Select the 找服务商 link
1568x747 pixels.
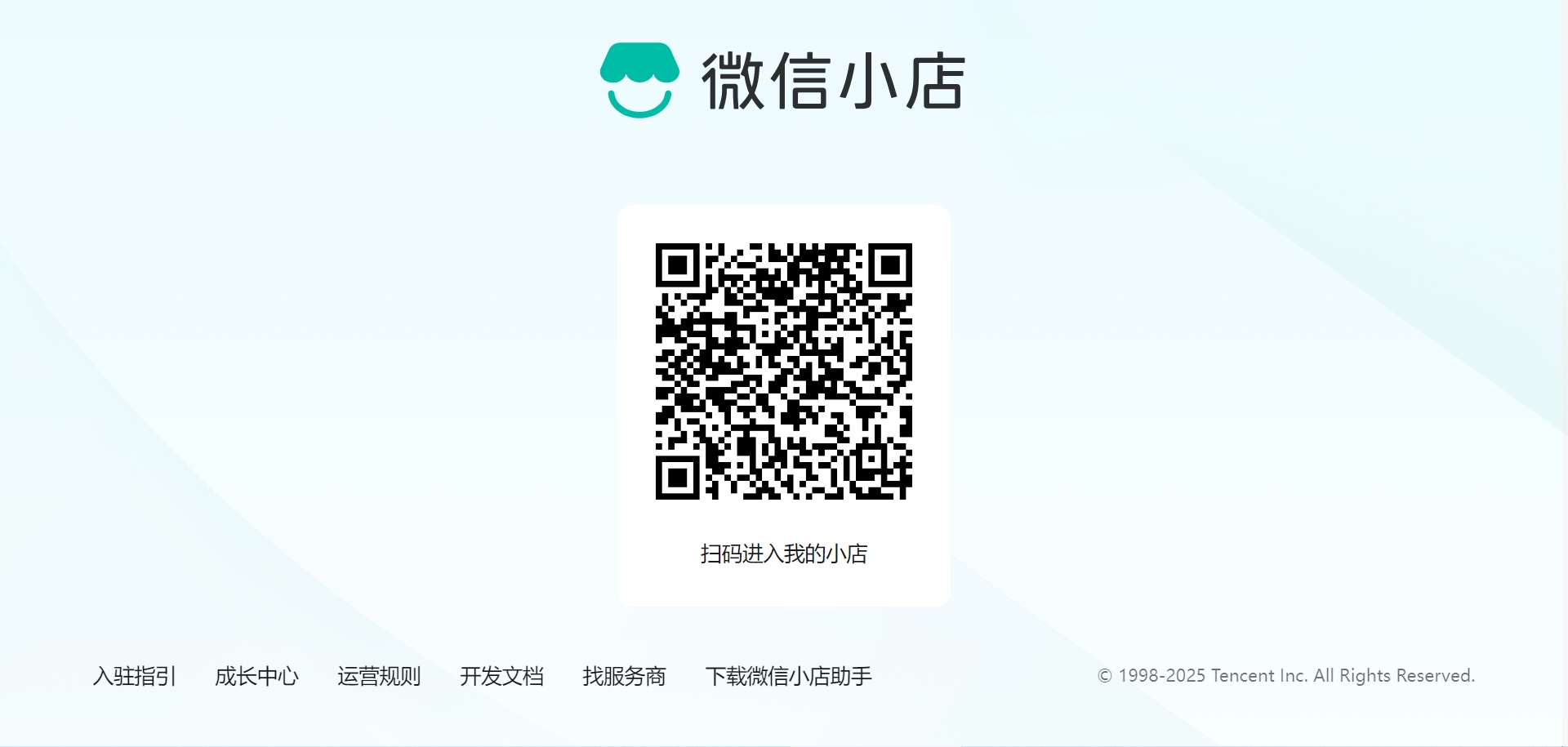624,676
